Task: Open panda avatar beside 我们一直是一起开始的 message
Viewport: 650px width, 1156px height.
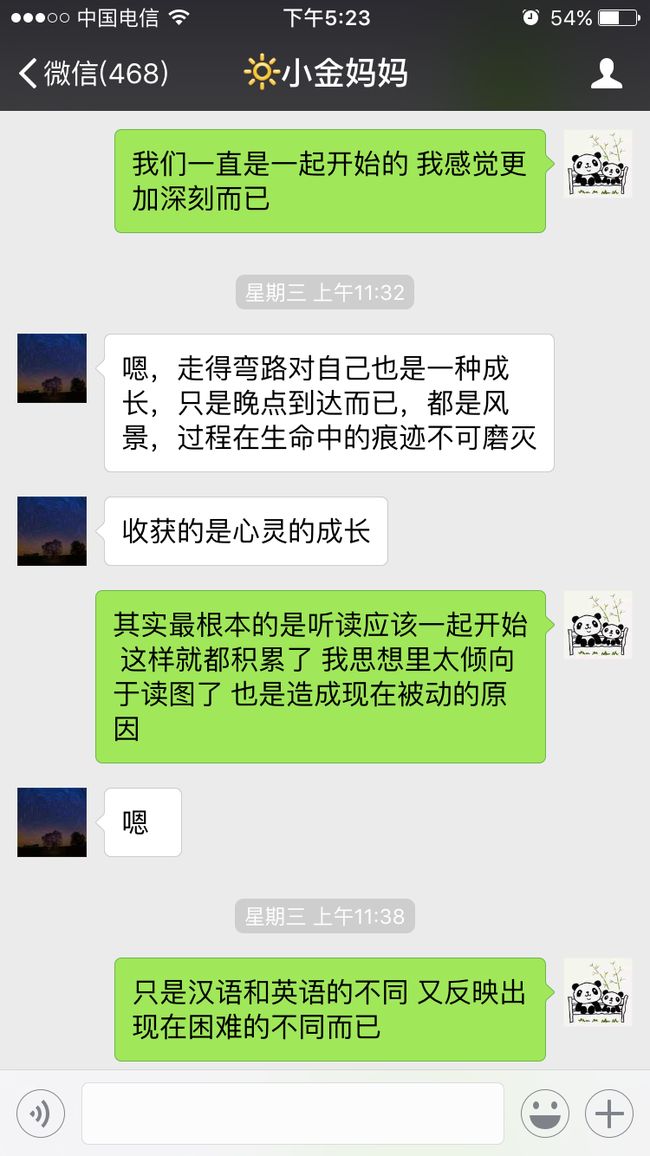Action: [598, 164]
